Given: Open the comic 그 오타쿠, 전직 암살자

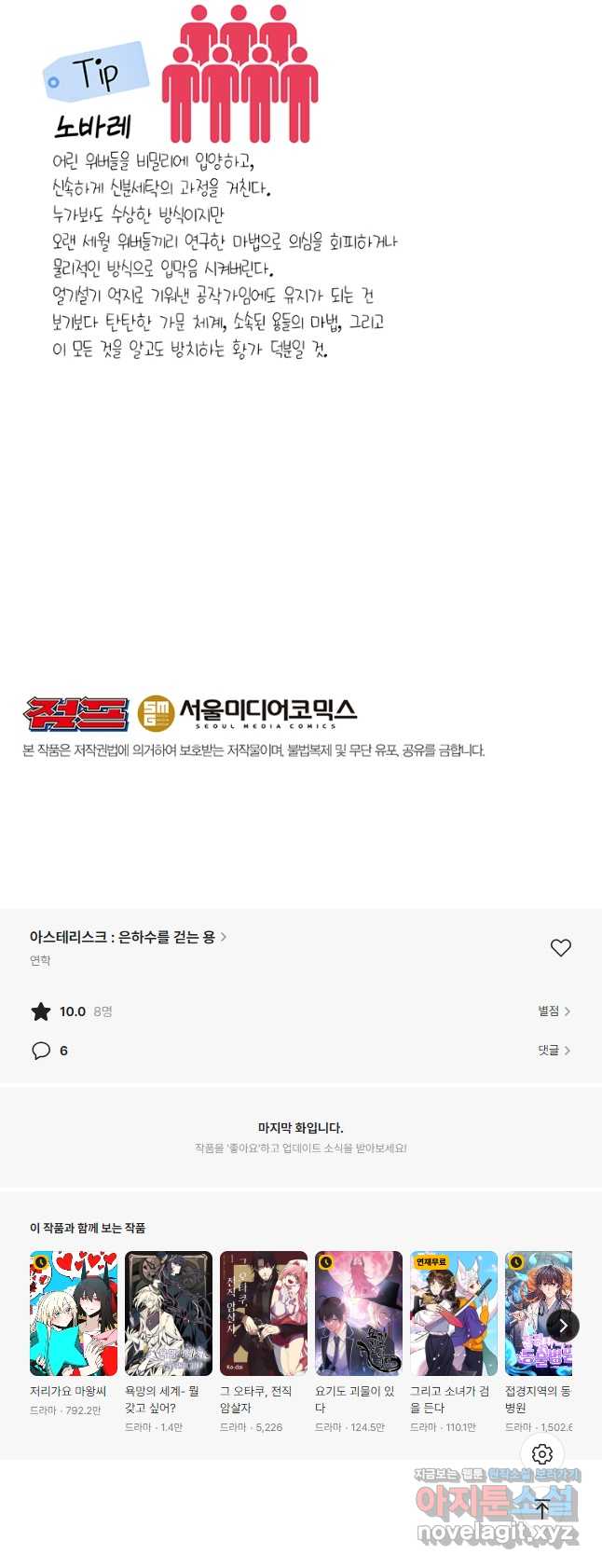Looking at the screenshot, I should [264, 1314].
